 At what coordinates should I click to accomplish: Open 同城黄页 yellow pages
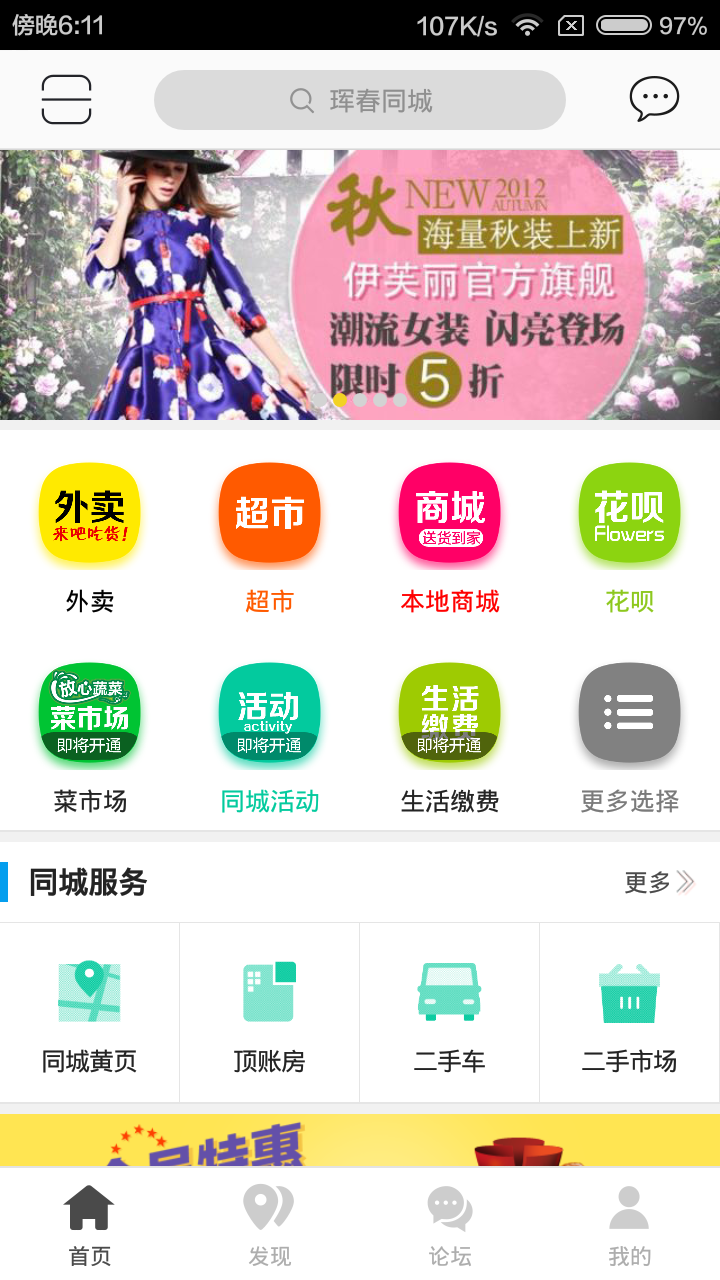point(90,1012)
